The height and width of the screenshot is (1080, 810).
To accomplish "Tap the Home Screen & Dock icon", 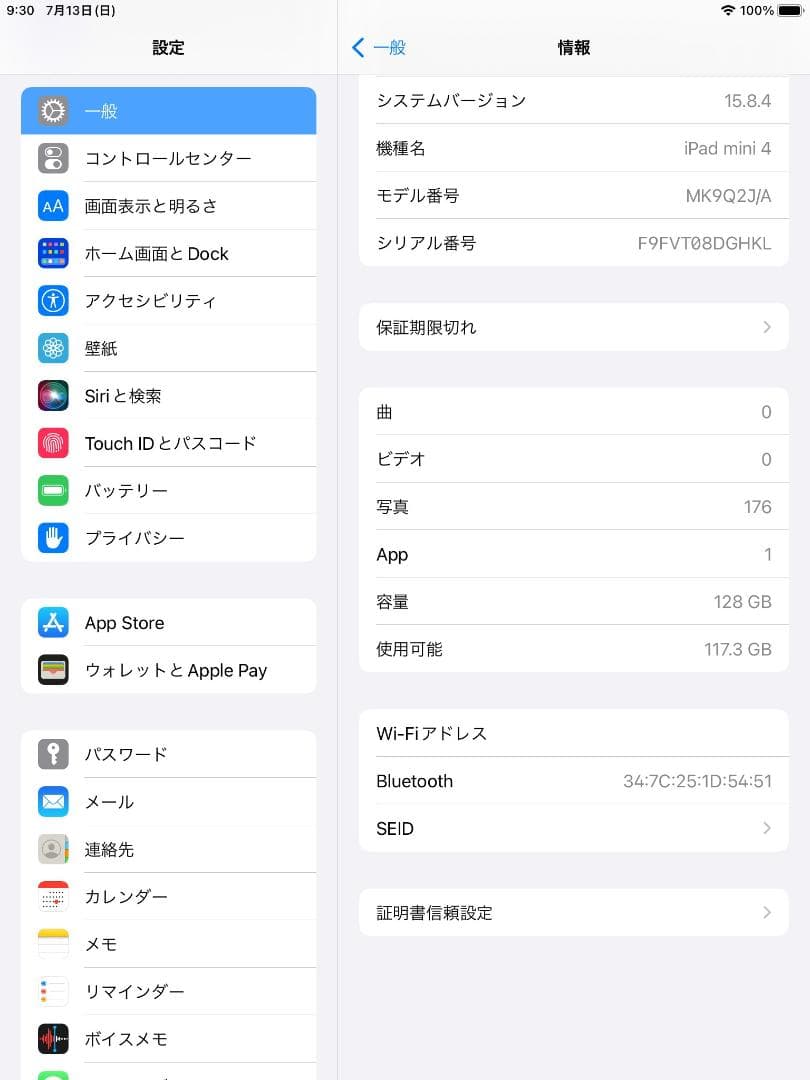I will pos(52,253).
